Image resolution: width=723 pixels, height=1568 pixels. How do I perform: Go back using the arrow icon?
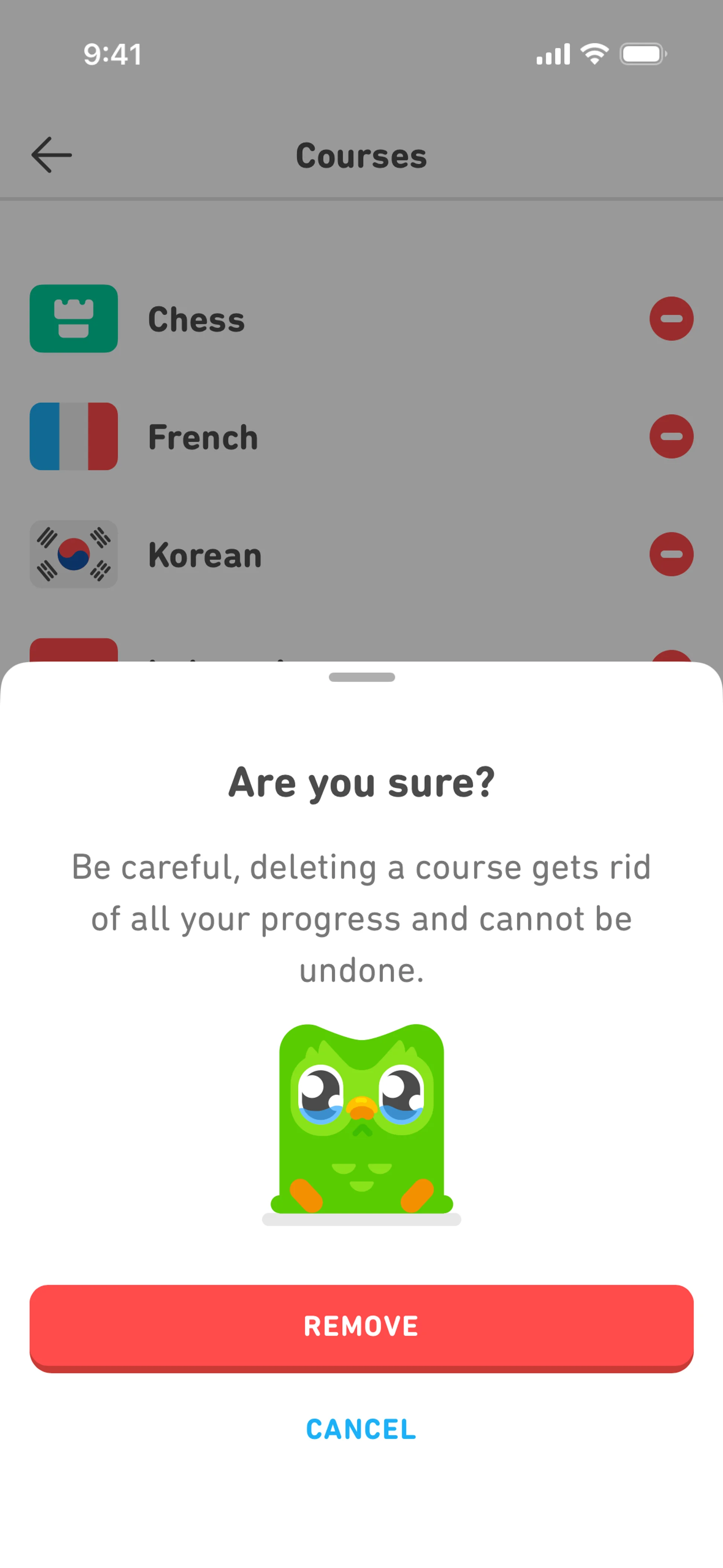52,154
